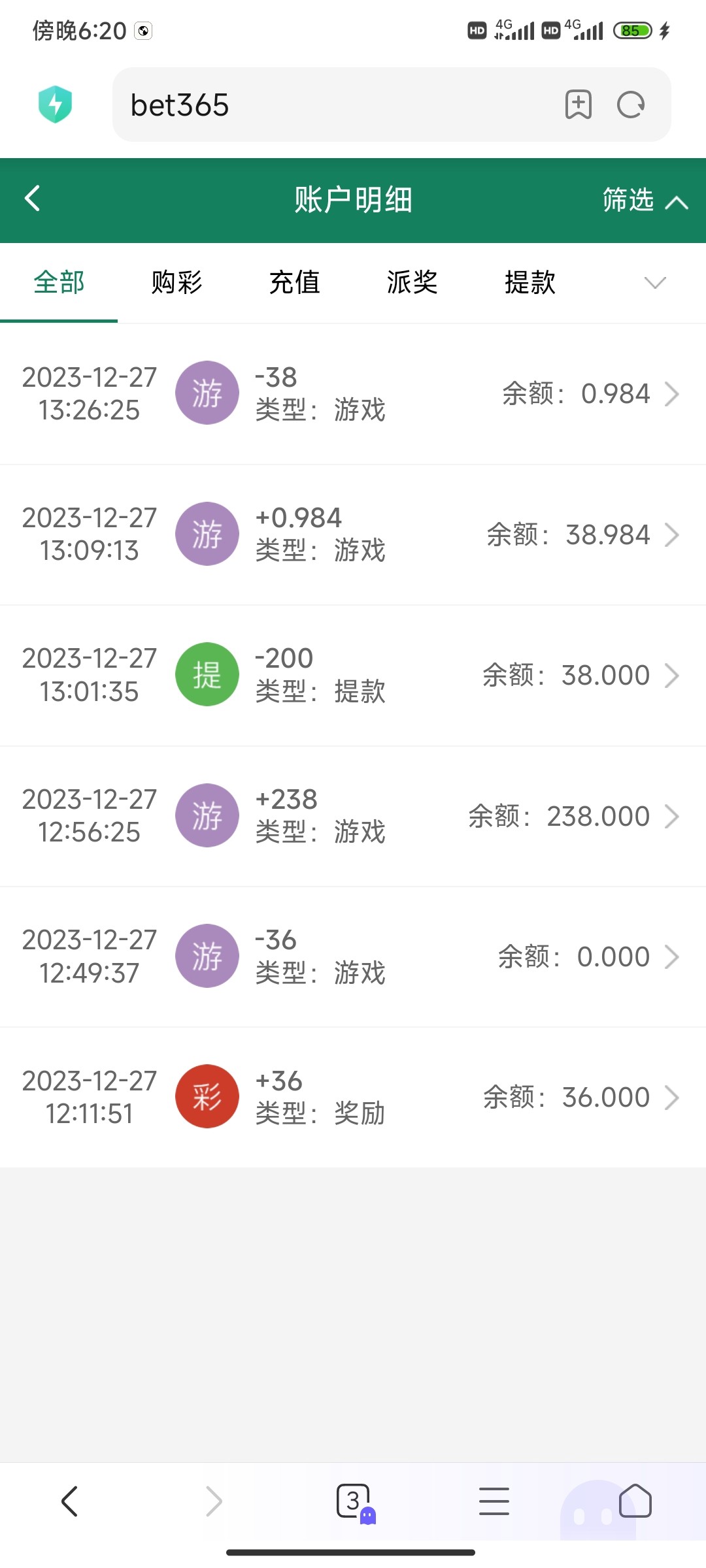Switch to the 充值 tab
This screenshot has height=1568, width=706.
click(x=294, y=283)
